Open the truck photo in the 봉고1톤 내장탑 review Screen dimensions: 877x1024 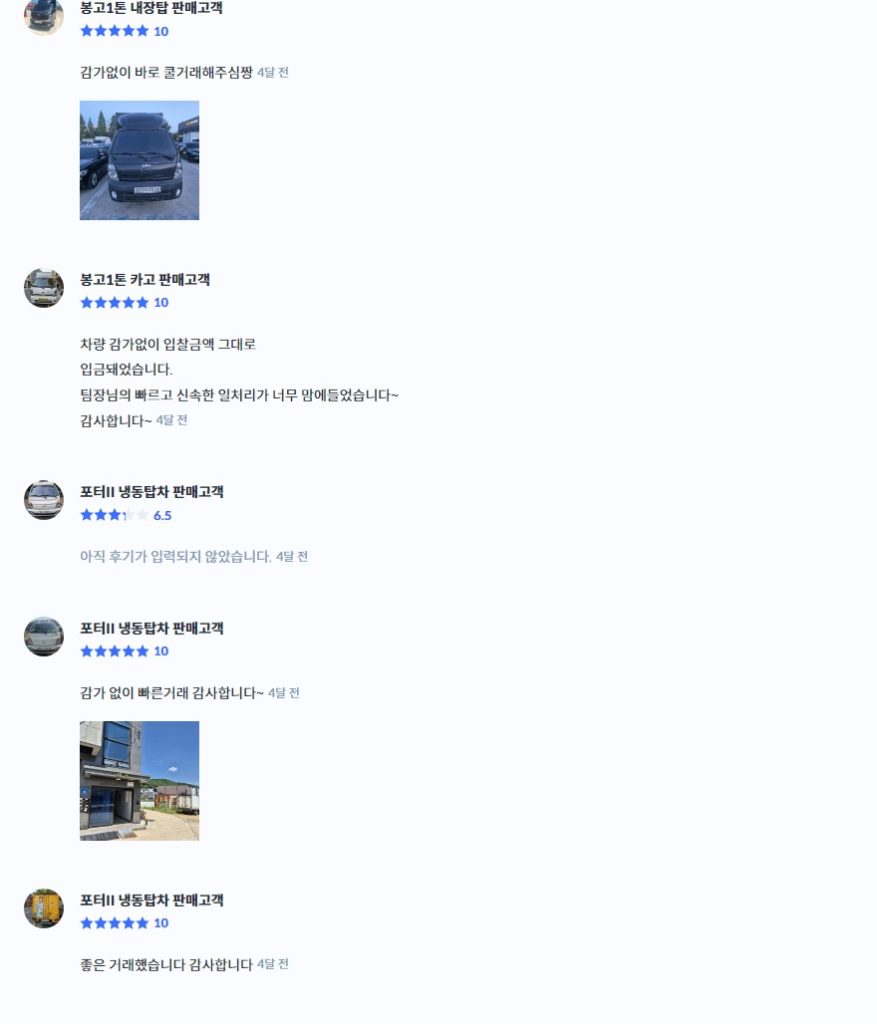click(x=139, y=160)
